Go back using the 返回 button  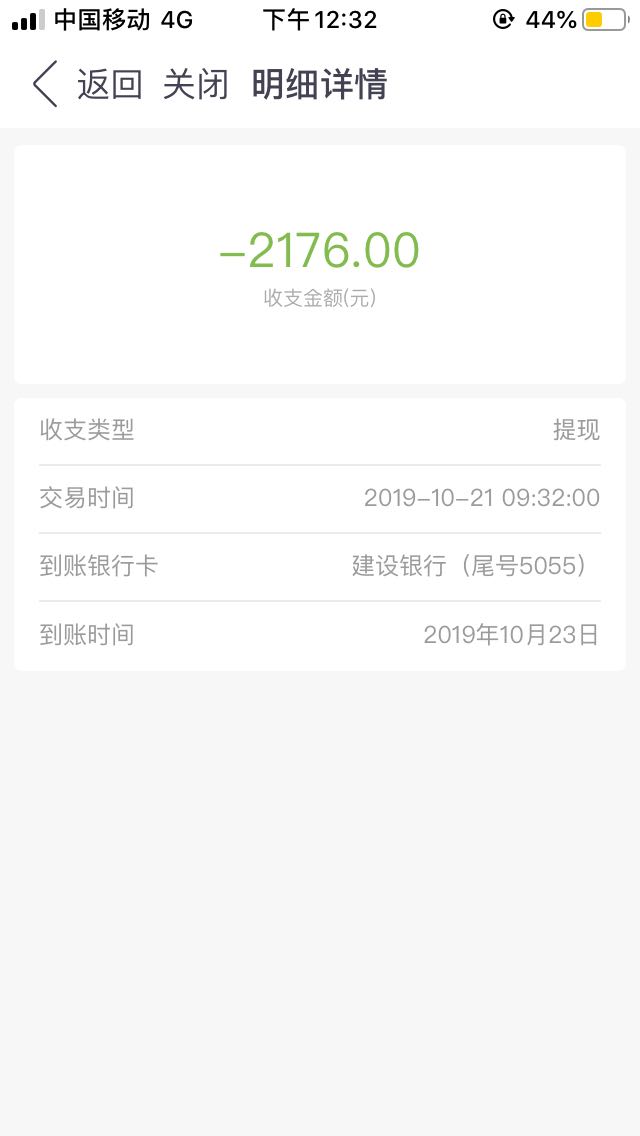[x=110, y=84]
